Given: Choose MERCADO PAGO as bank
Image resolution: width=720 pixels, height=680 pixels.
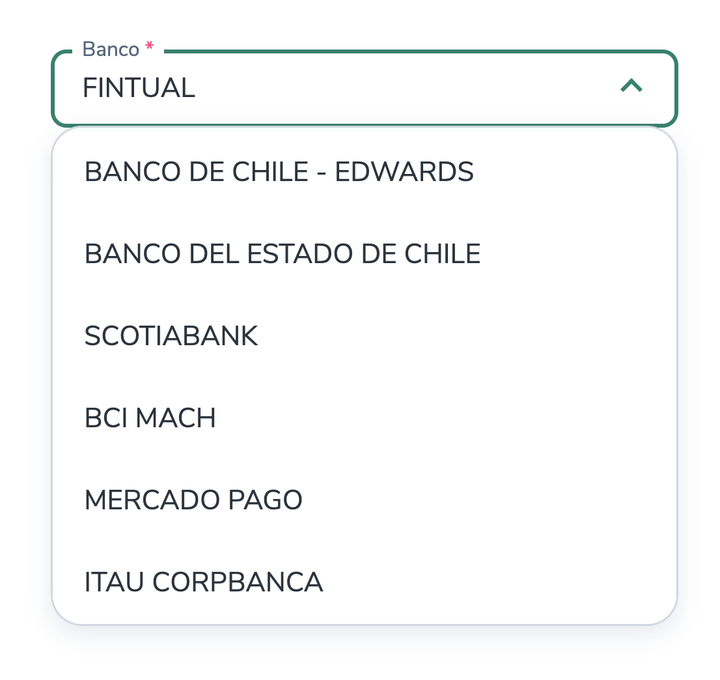Looking at the screenshot, I should (x=193, y=500).
